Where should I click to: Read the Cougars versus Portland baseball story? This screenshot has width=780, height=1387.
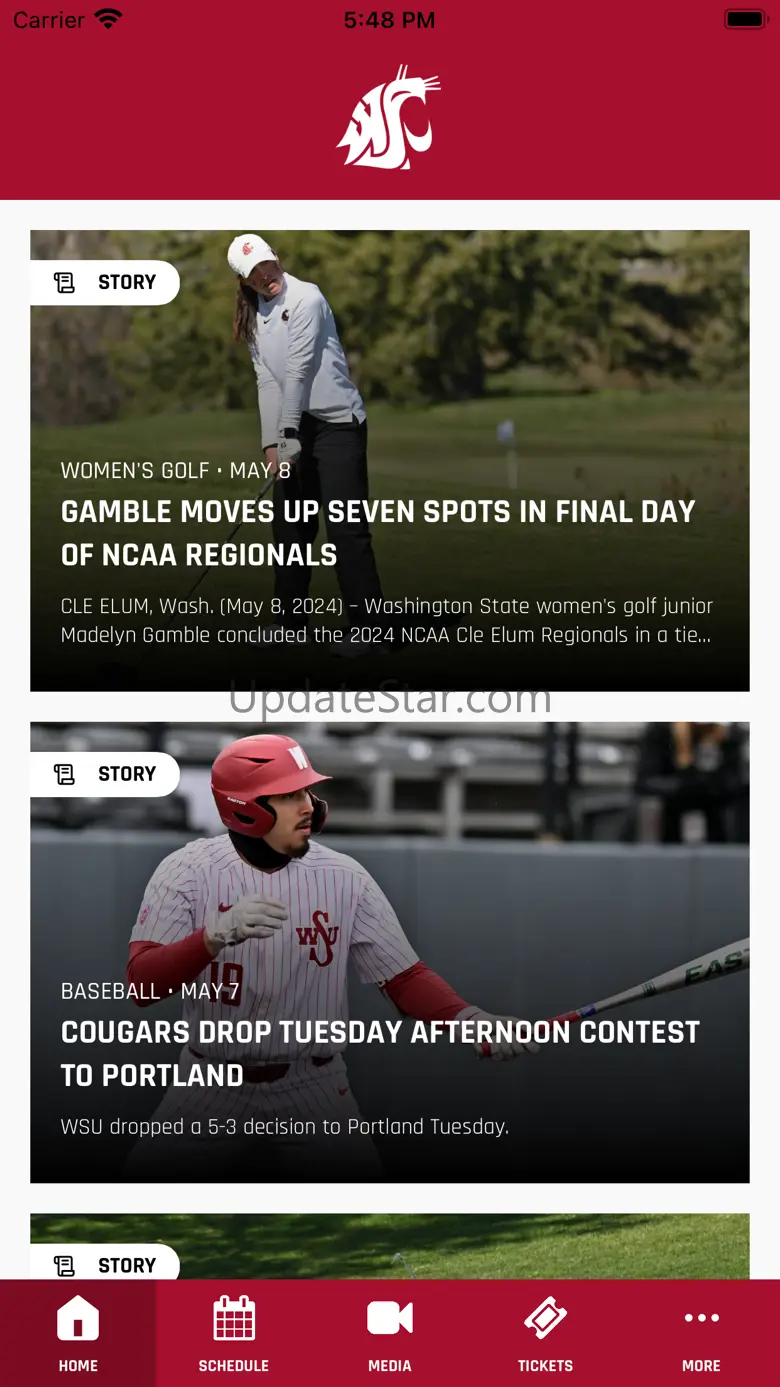[x=380, y=1053]
